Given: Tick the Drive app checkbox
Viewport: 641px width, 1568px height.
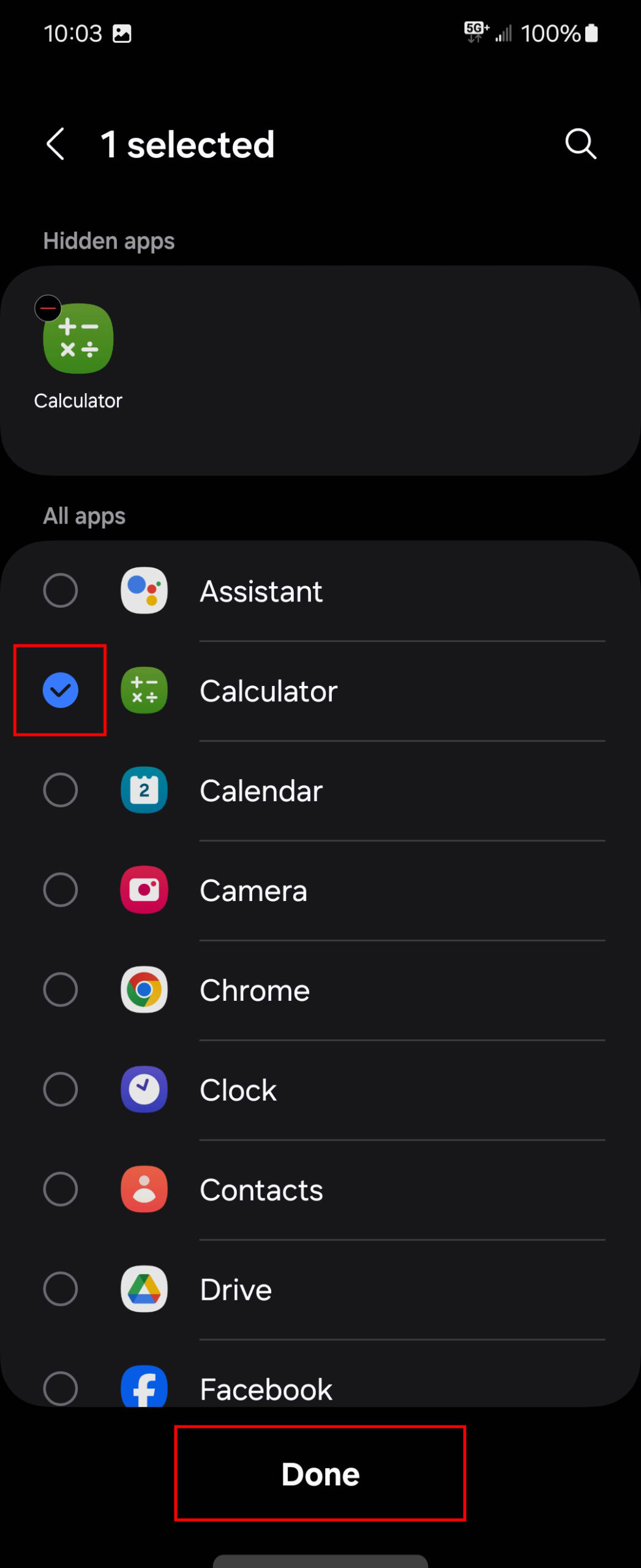Looking at the screenshot, I should click(x=61, y=1289).
